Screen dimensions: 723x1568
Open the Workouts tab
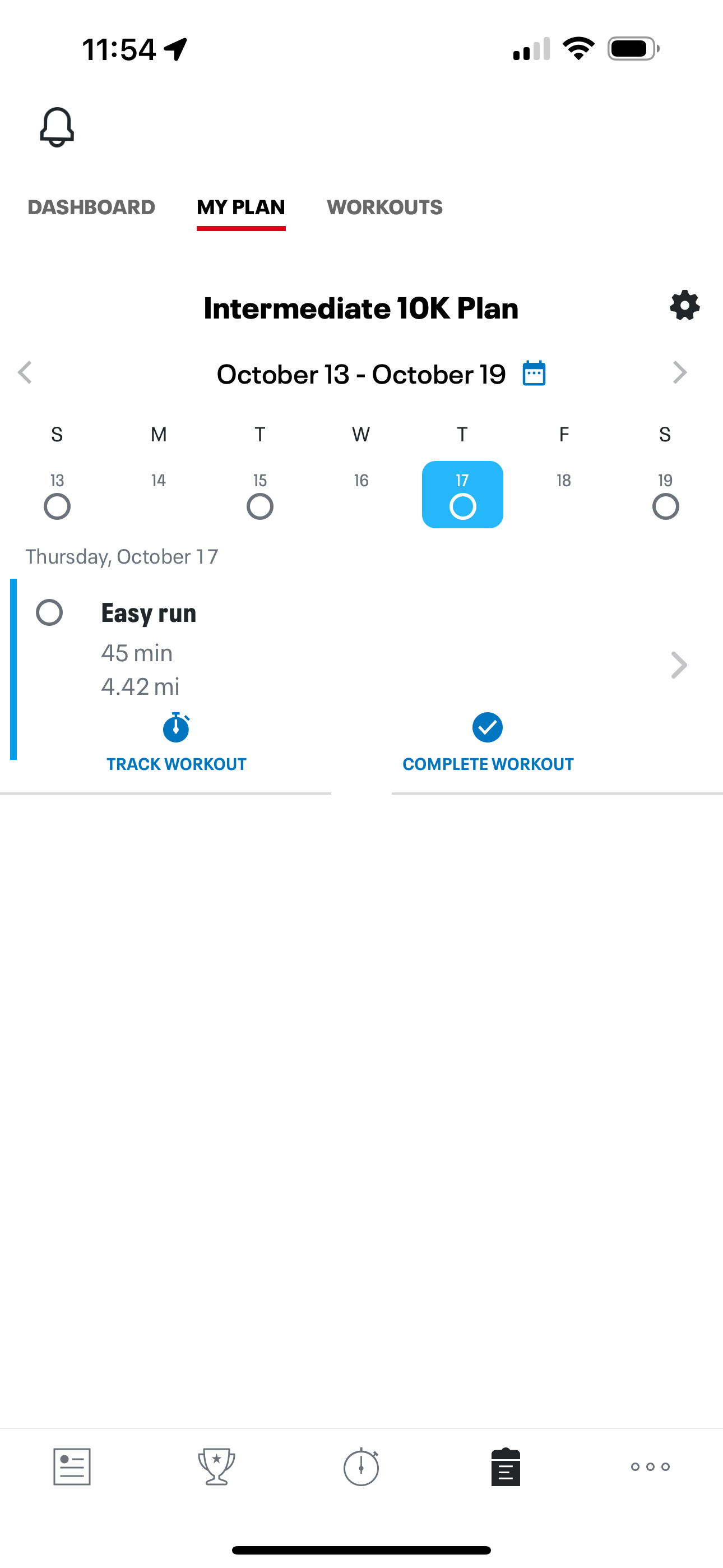pos(384,207)
